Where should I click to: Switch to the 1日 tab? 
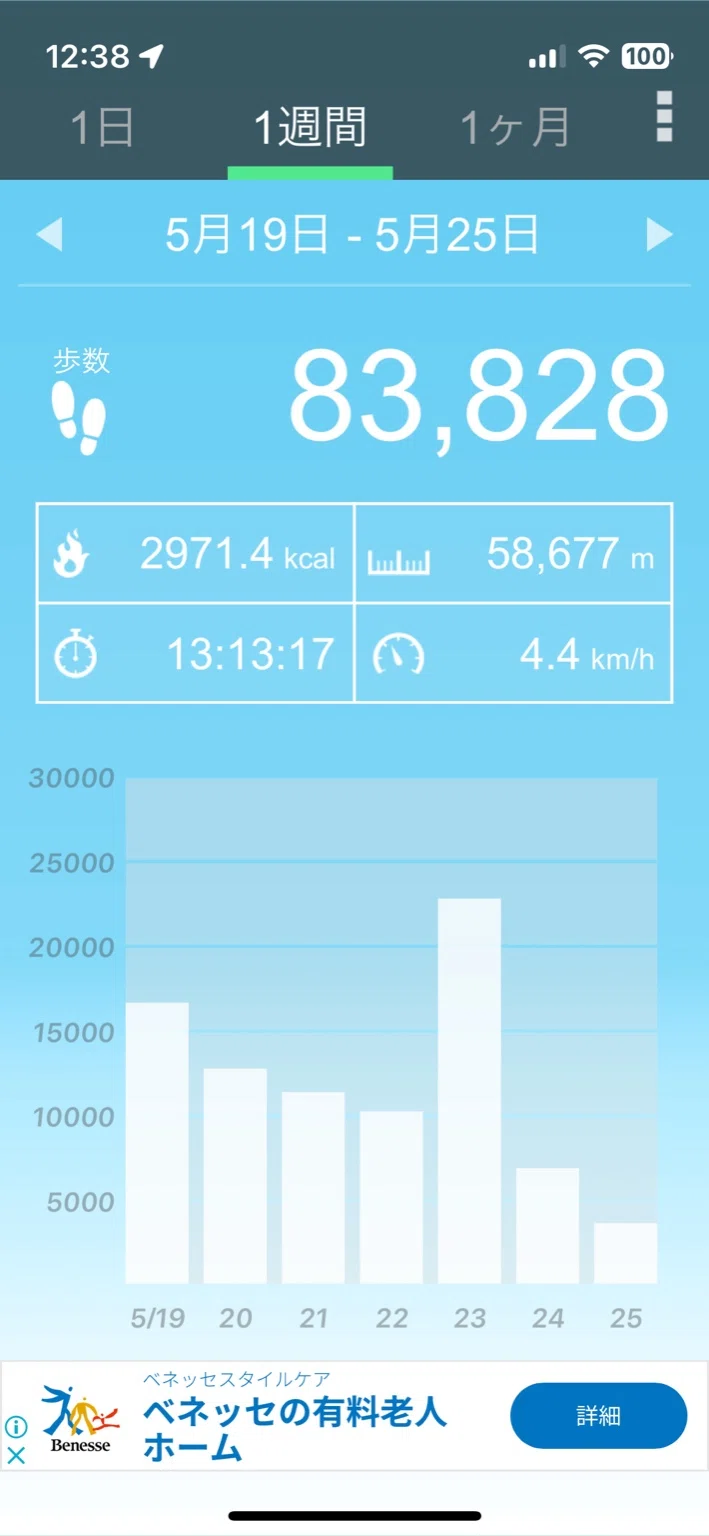[102, 129]
